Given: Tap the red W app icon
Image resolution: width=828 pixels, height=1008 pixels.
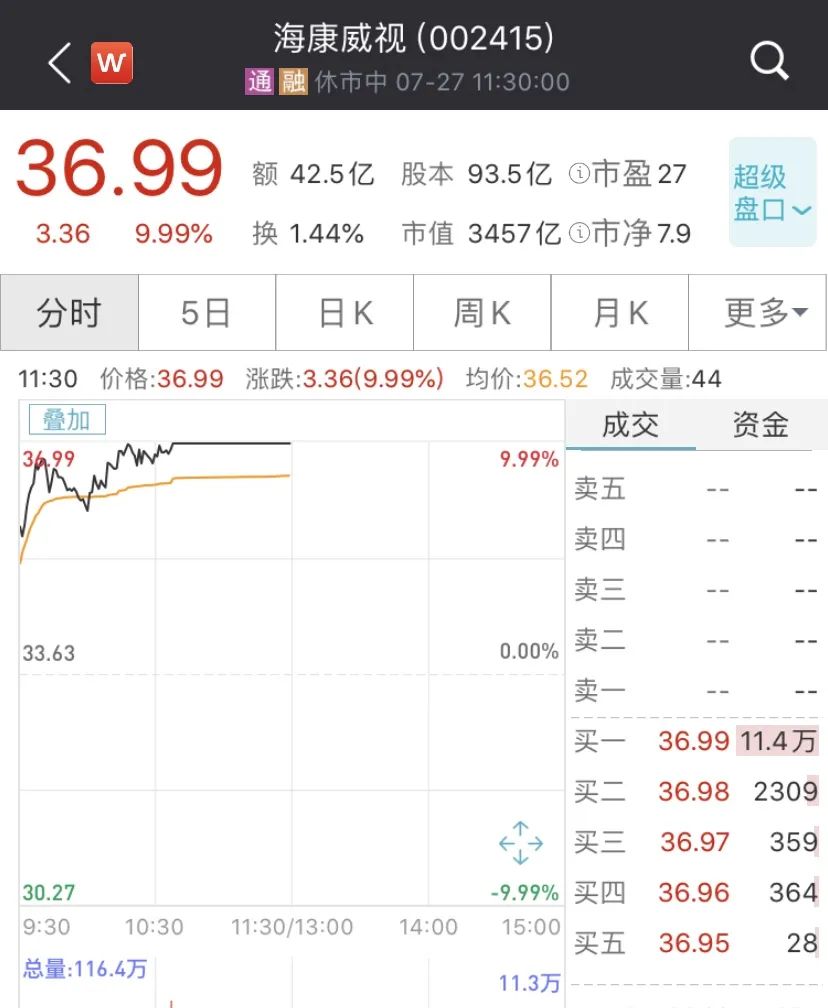Looking at the screenshot, I should click(112, 64).
